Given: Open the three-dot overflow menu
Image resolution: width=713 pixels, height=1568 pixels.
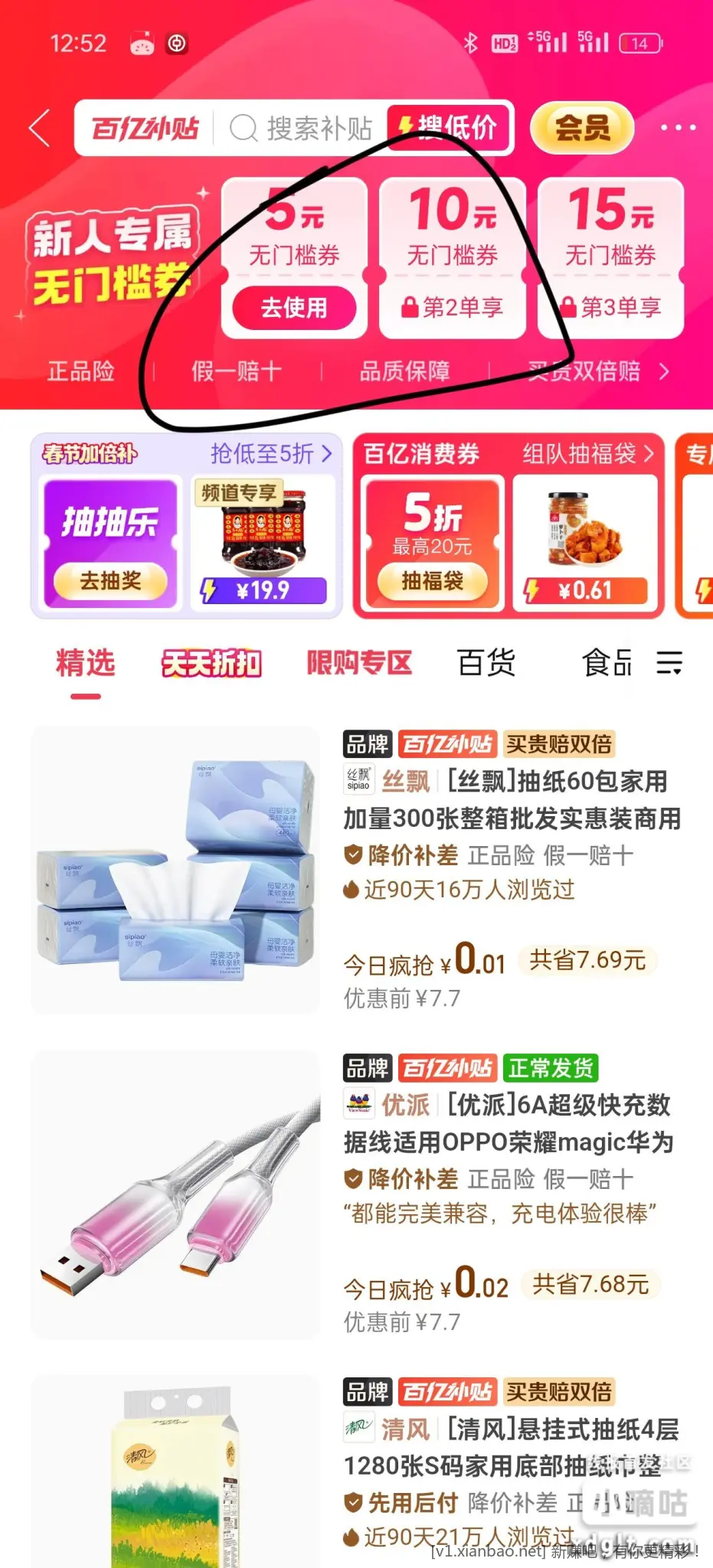Looking at the screenshot, I should (x=678, y=128).
